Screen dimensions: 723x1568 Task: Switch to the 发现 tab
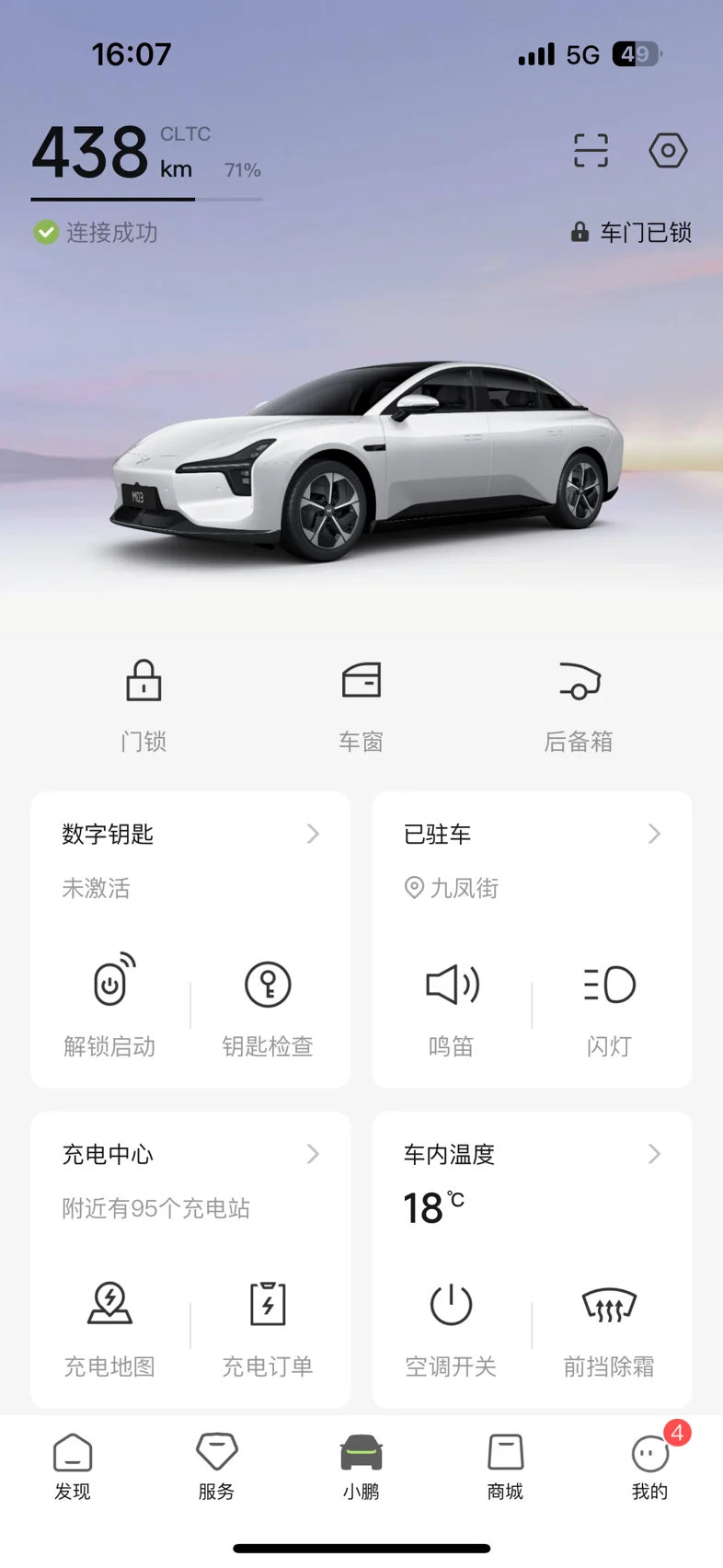tap(73, 1467)
